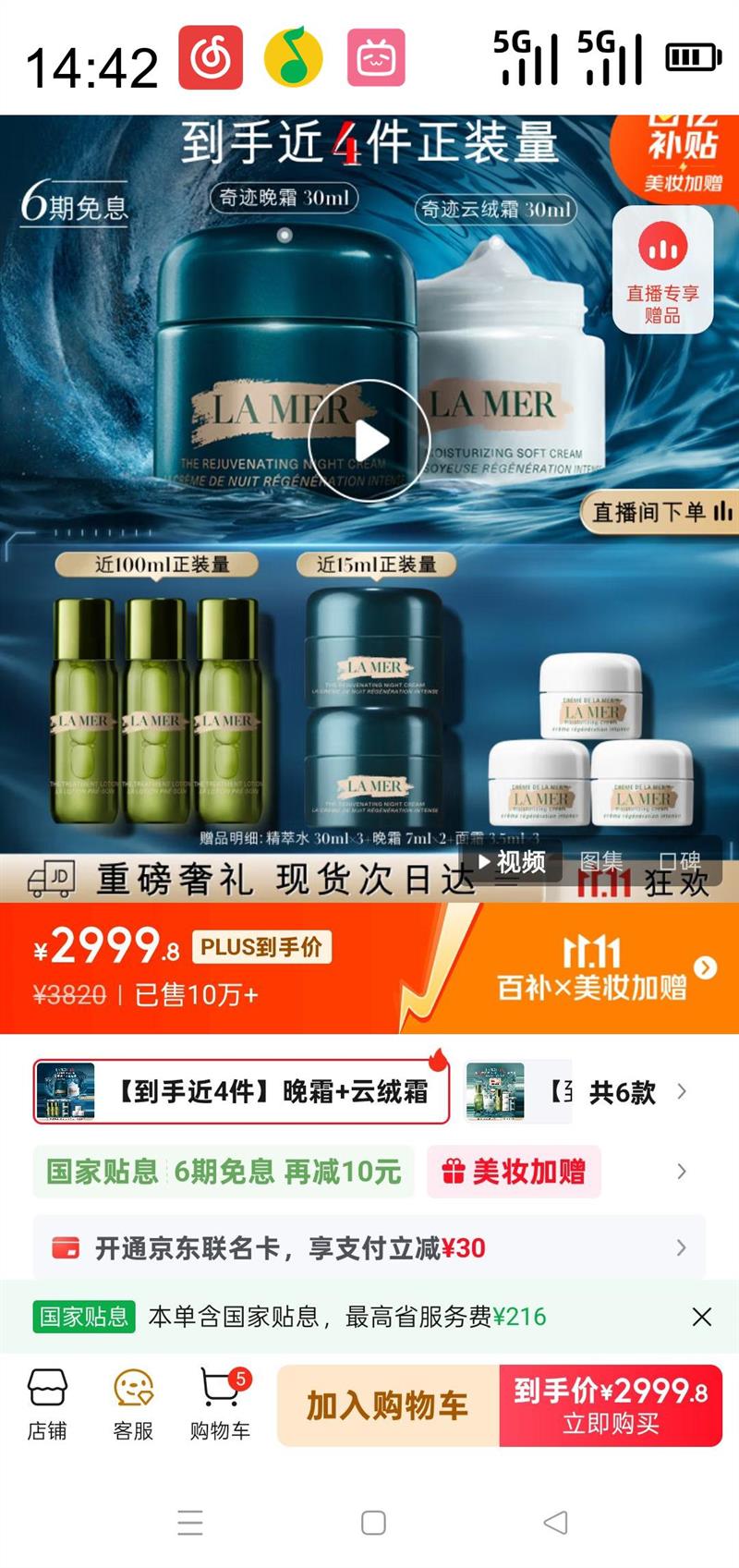The image size is (739, 1568).
Task: Open the system recent apps menu
Action: [190, 1523]
